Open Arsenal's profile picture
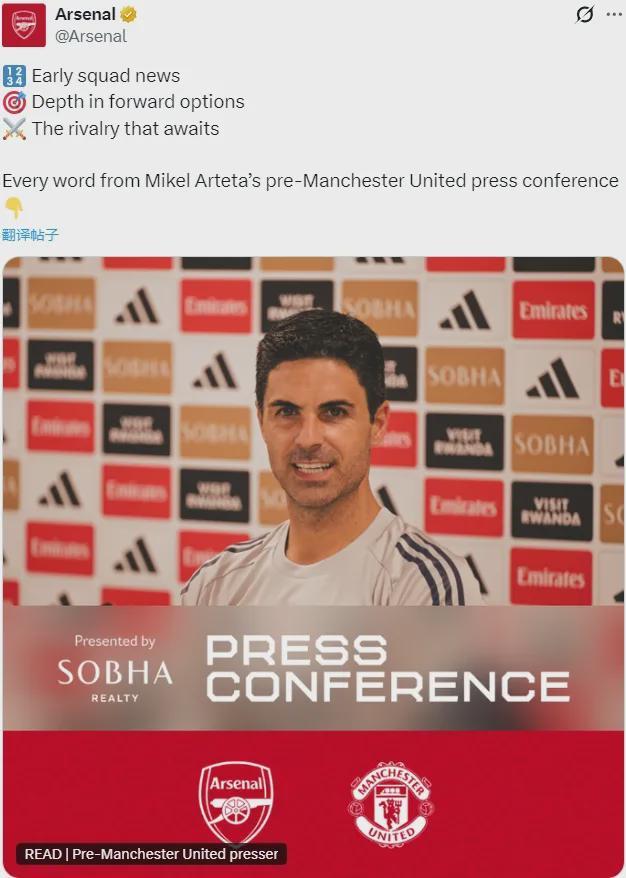Screen dimensions: 626x878 [23, 25]
